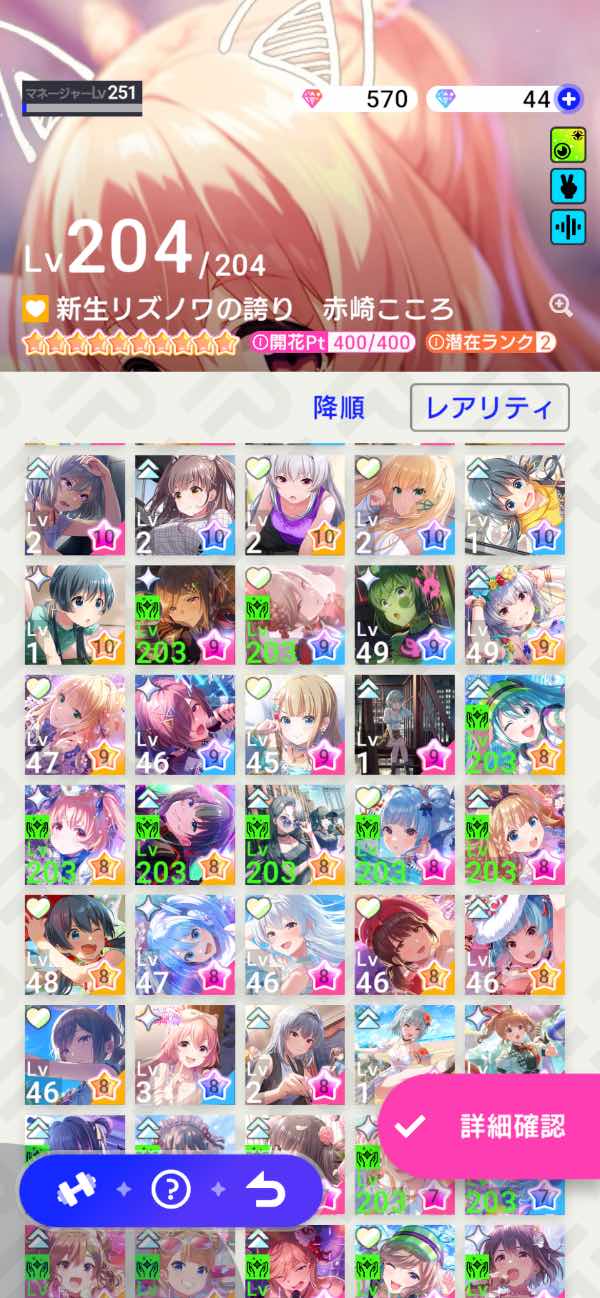Tap the plus button to add diamonds

568,99
